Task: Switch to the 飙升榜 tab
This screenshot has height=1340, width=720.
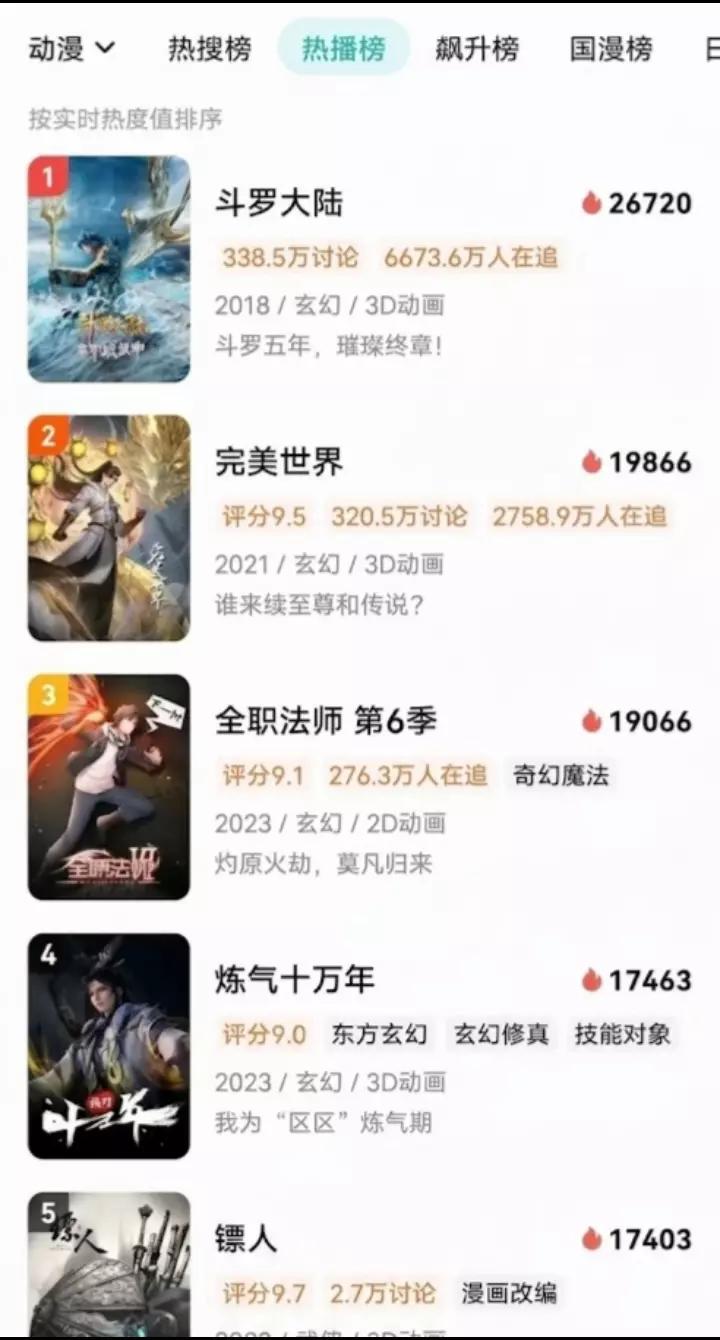Action: [477, 48]
